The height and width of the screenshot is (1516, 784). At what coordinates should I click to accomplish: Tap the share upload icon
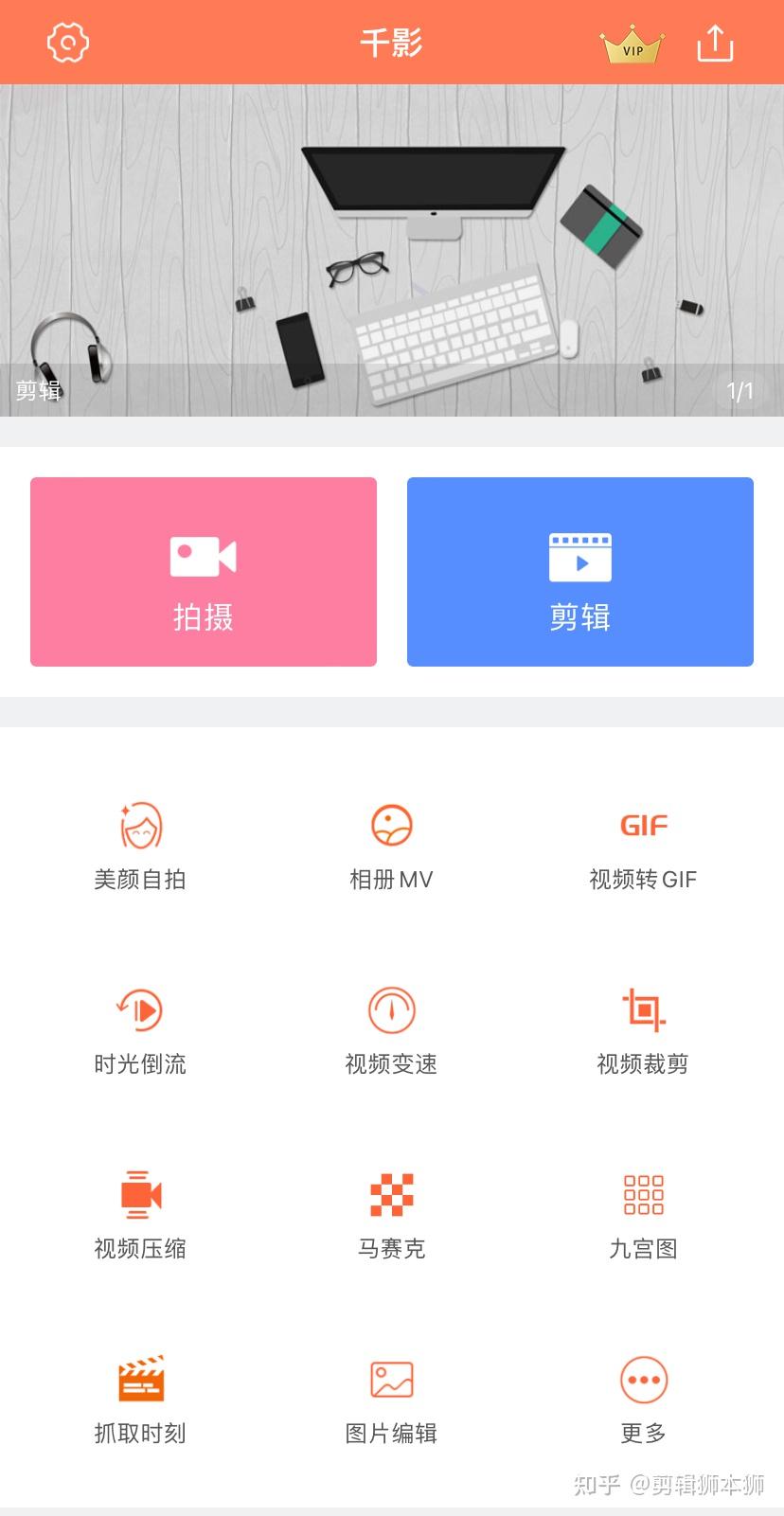click(715, 44)
